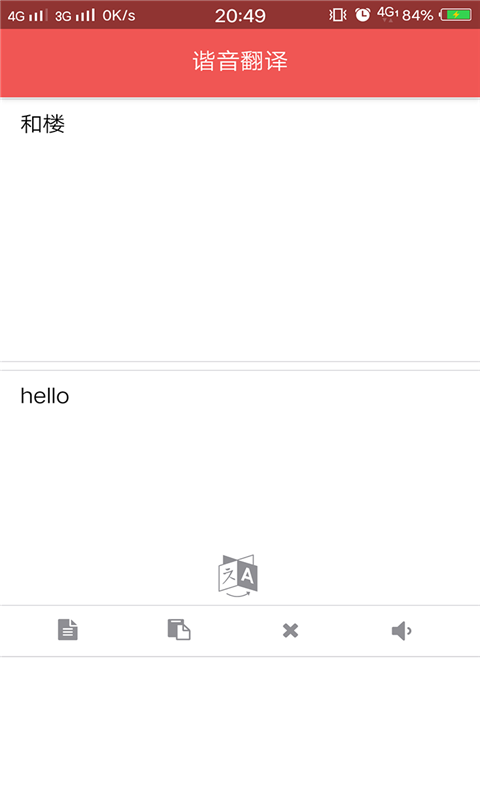Clear the text with the X icon
This screenshot has width=480, height=800.
coord(290,631)
